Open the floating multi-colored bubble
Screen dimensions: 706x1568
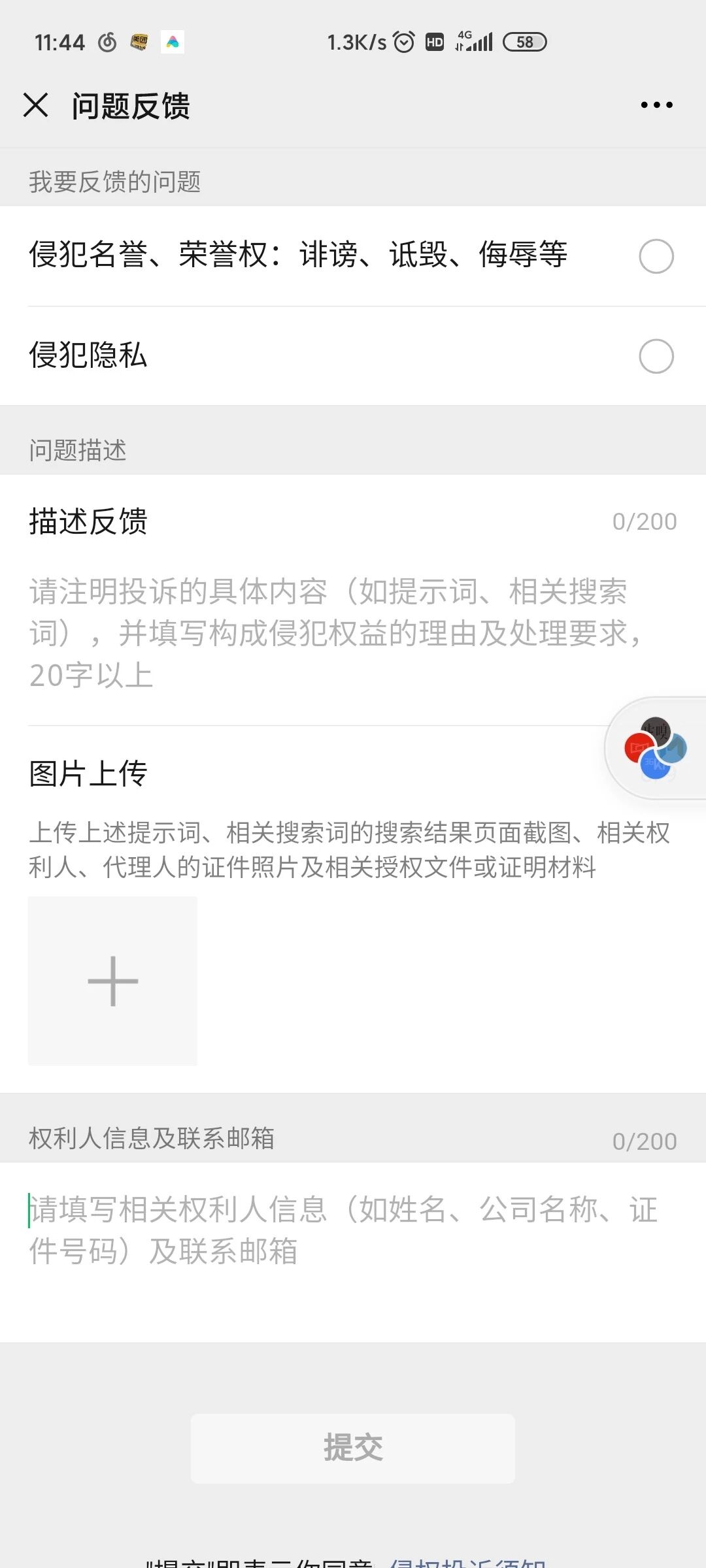point(656,748)
